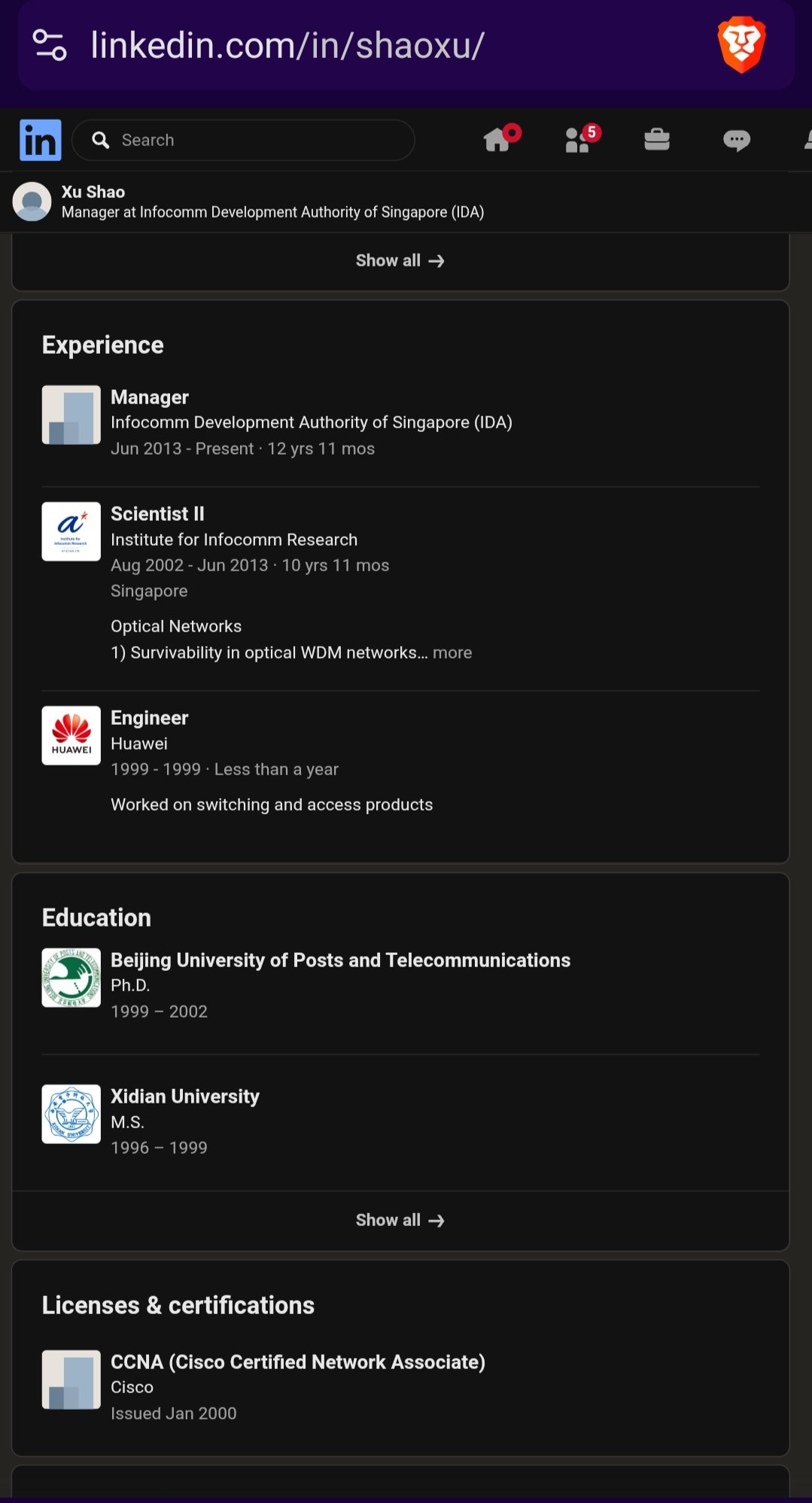This screenshot has height=1503, width=812.
Task: Open the Messaging chat bubble
Action: (x=736, y=140)
